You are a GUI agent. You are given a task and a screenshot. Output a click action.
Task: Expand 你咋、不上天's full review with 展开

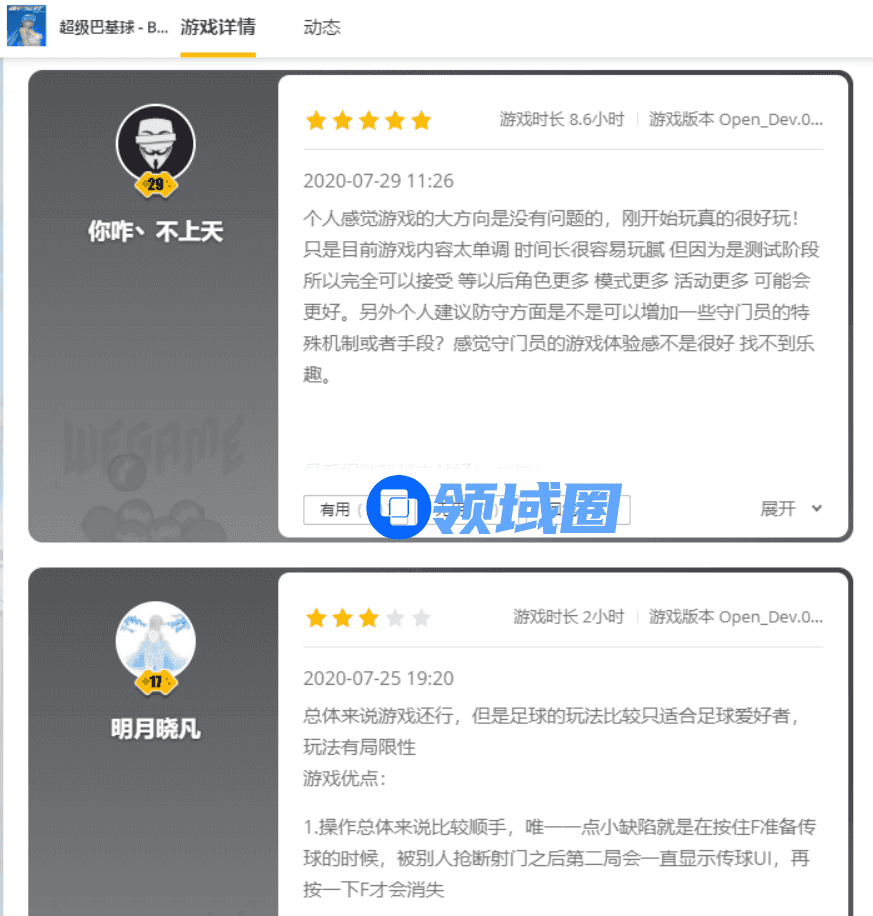click(791, 509)
